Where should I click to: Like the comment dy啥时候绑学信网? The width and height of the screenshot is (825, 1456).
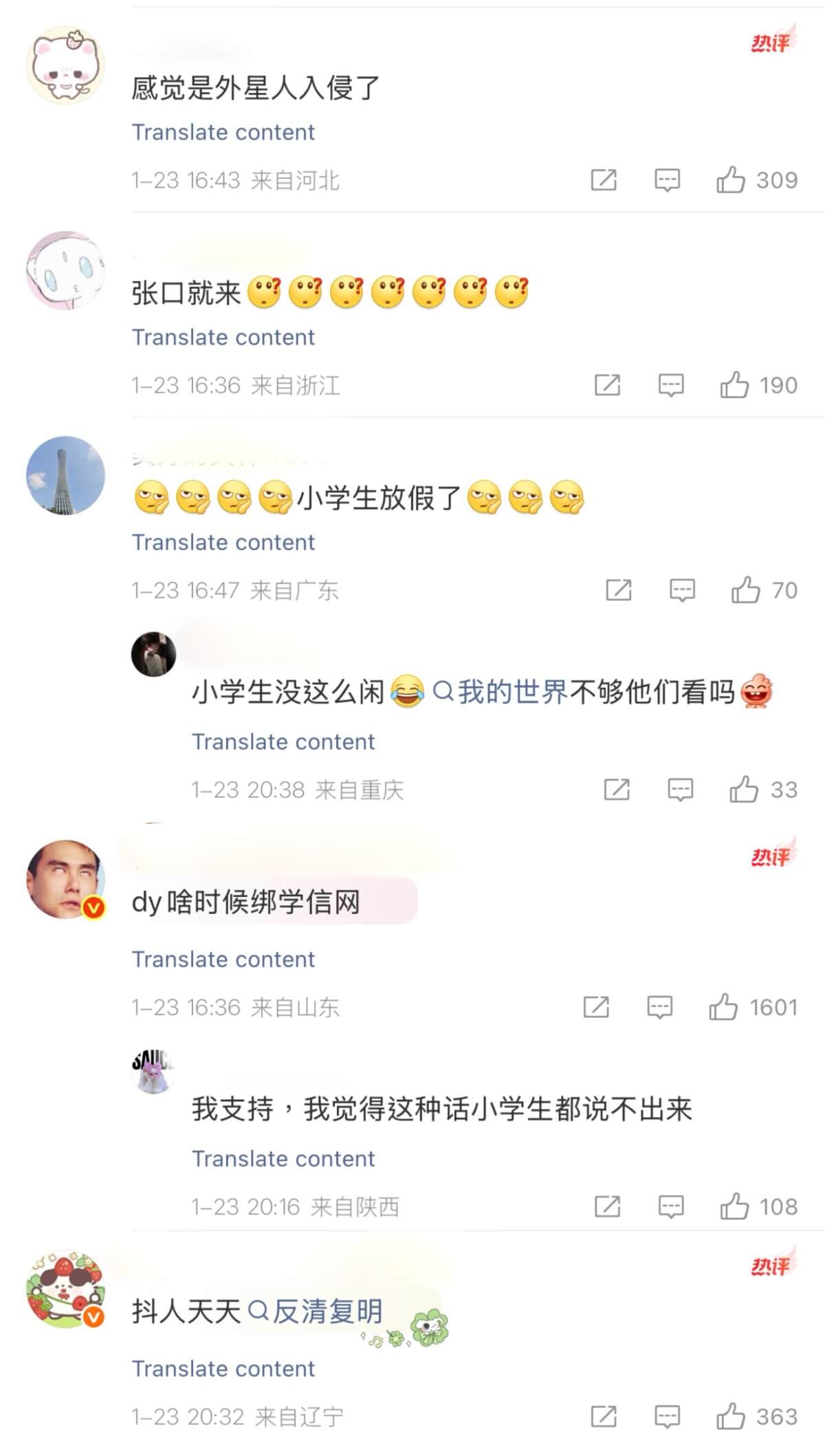(723, 1008)
